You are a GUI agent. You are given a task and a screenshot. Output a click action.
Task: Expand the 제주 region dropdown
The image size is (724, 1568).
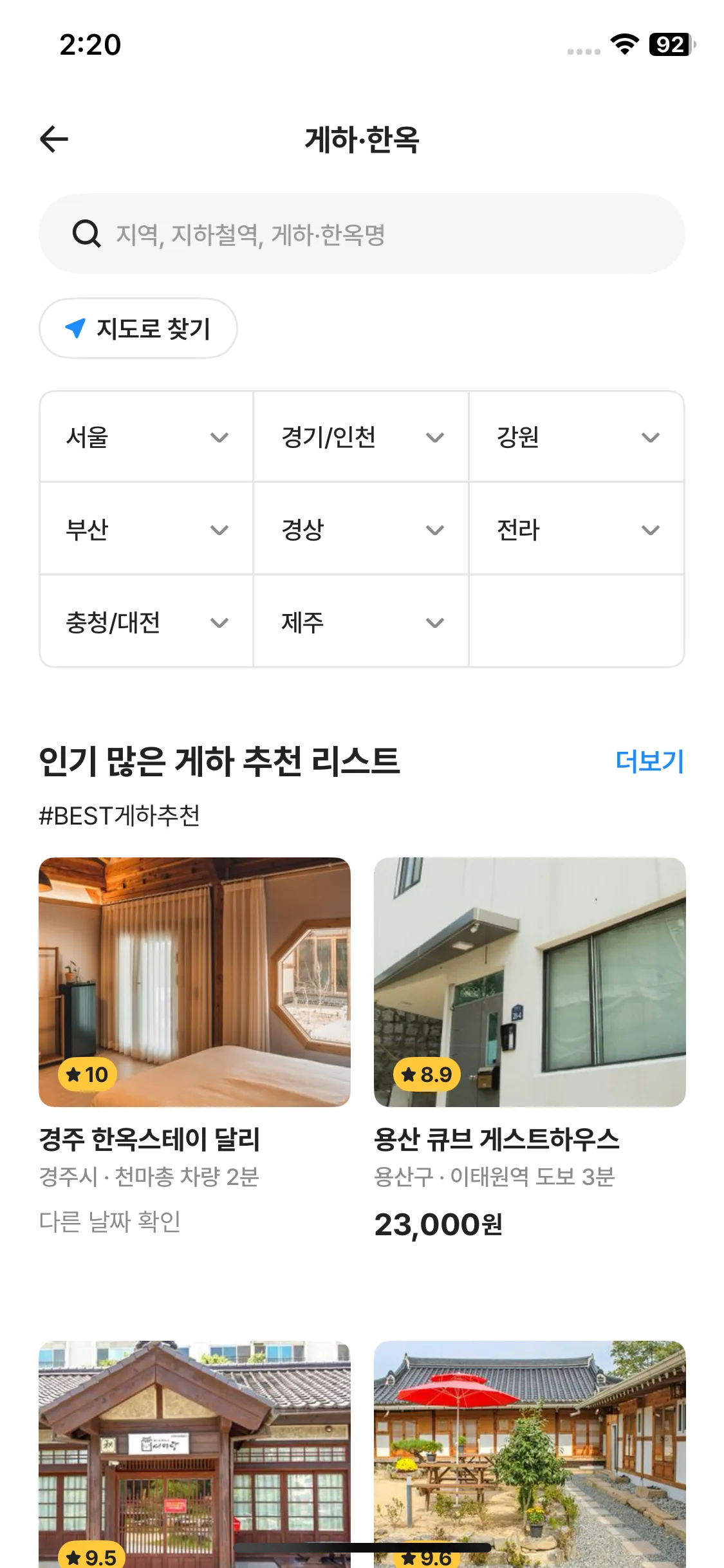pos(361,622)
